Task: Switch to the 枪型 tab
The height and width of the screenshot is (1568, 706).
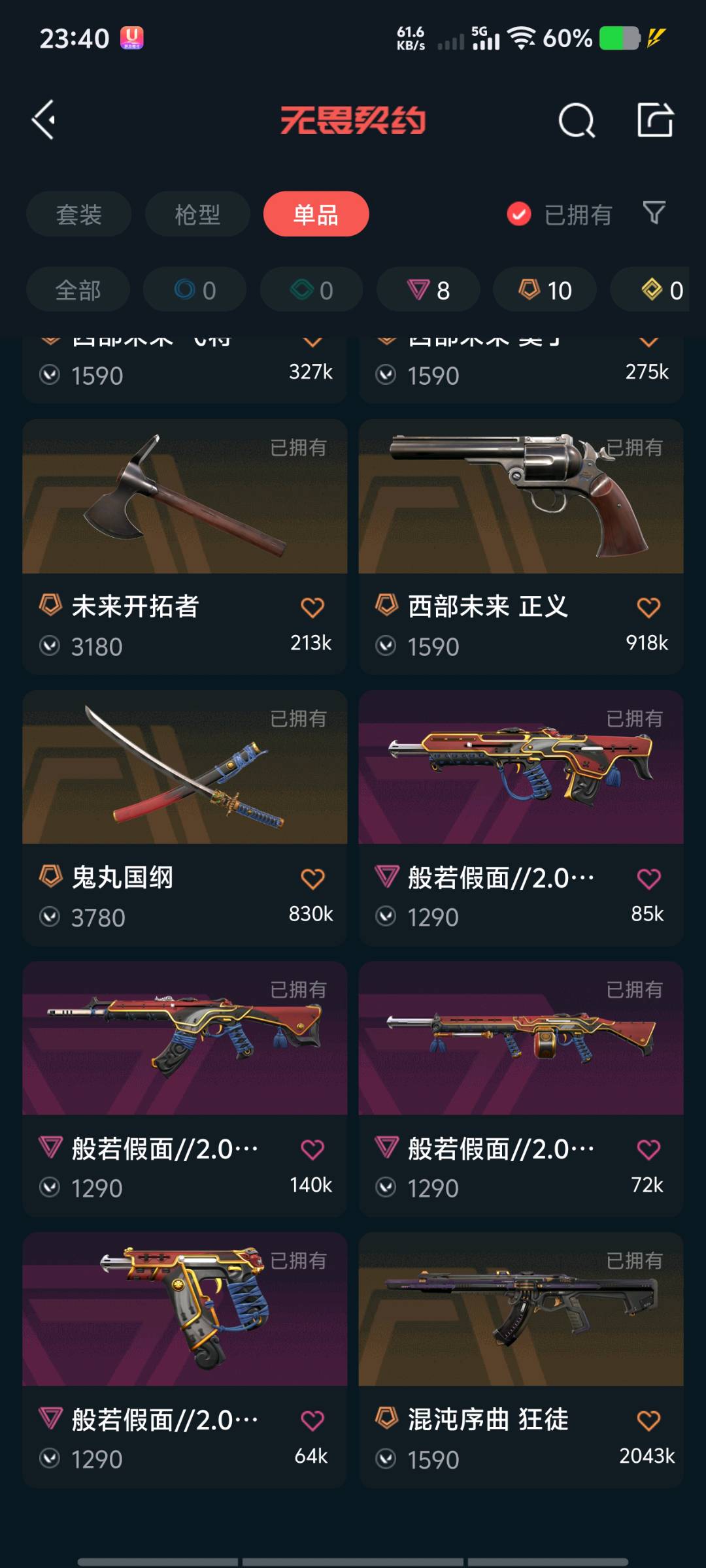Action: [x=197, y=214]
